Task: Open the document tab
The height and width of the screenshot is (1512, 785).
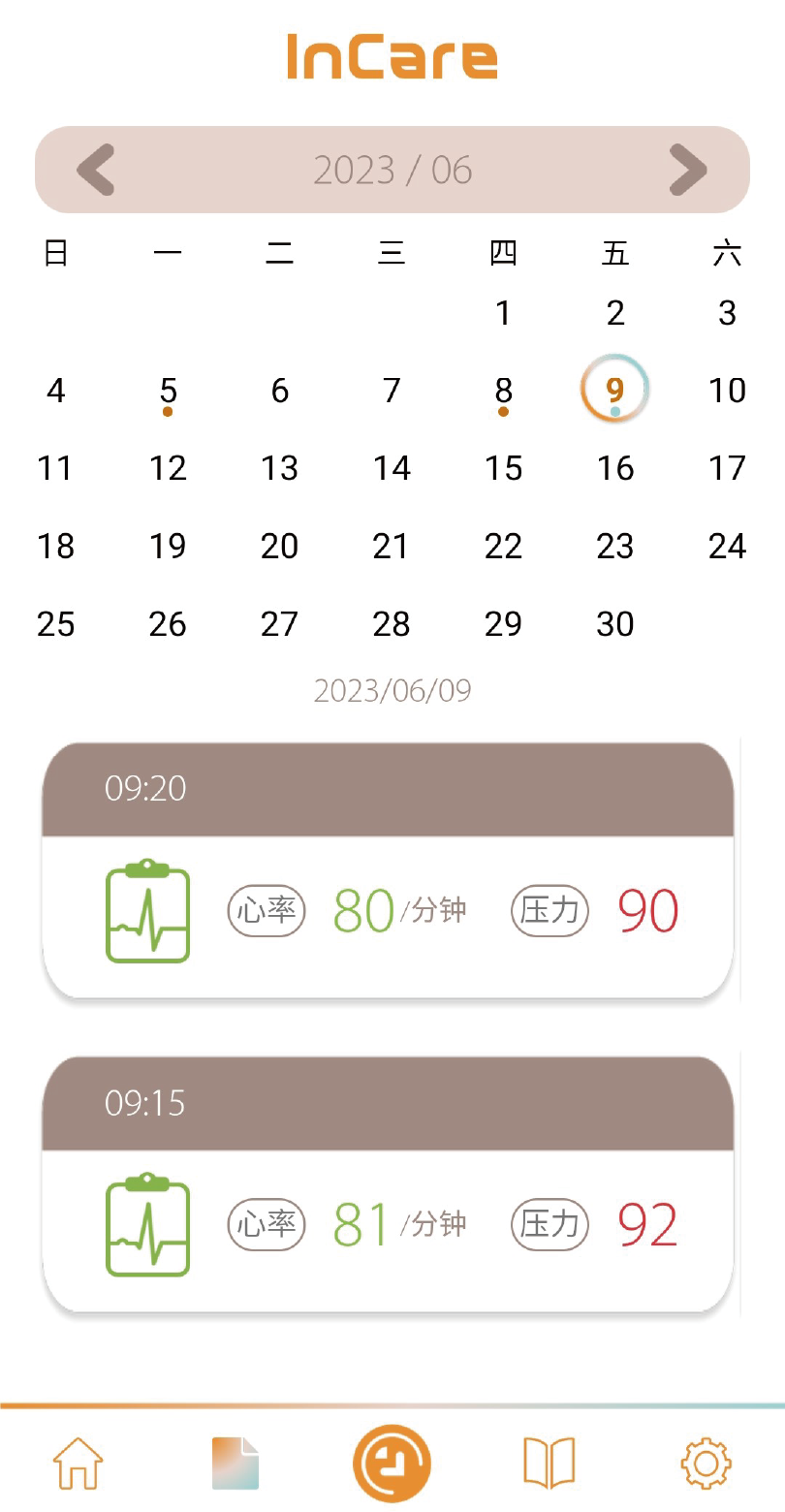Action: click(235, 1463)
